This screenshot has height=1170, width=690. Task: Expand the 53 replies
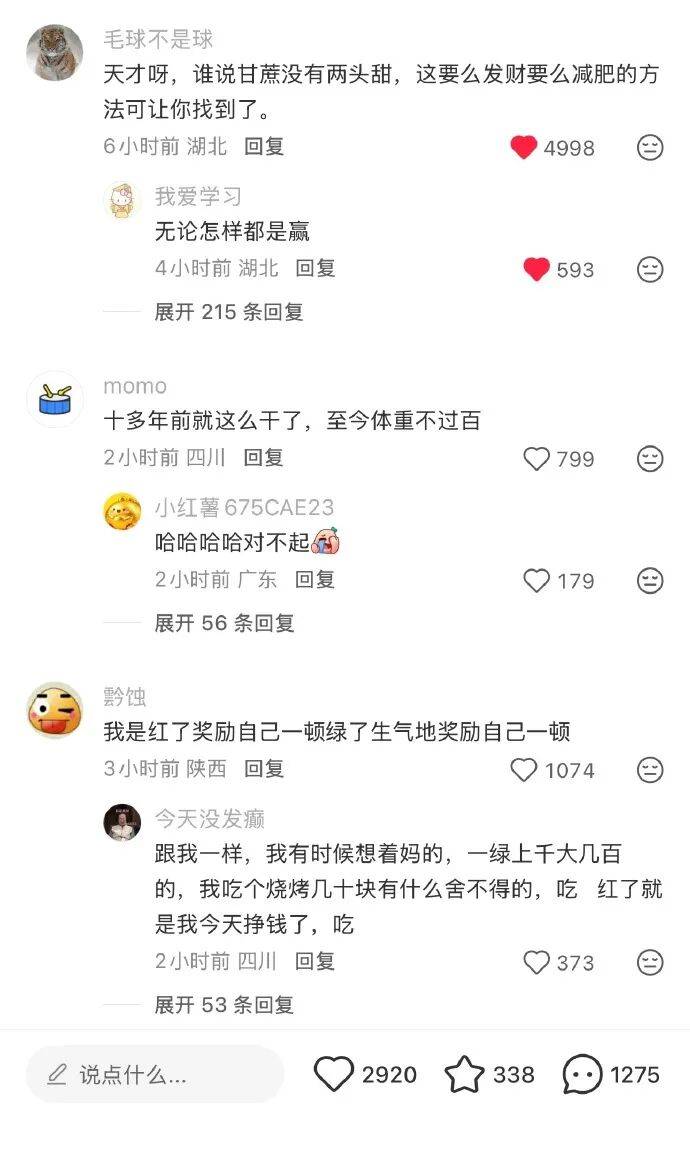224,1005
